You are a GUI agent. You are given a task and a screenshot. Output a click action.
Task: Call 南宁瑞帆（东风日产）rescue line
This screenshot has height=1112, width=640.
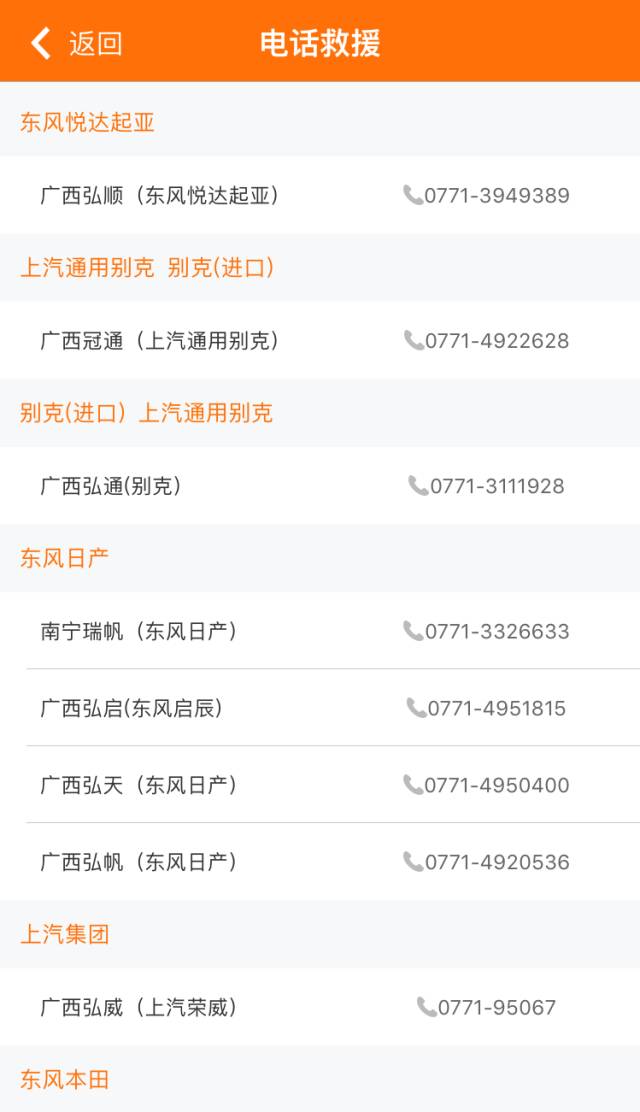point(486,631)
